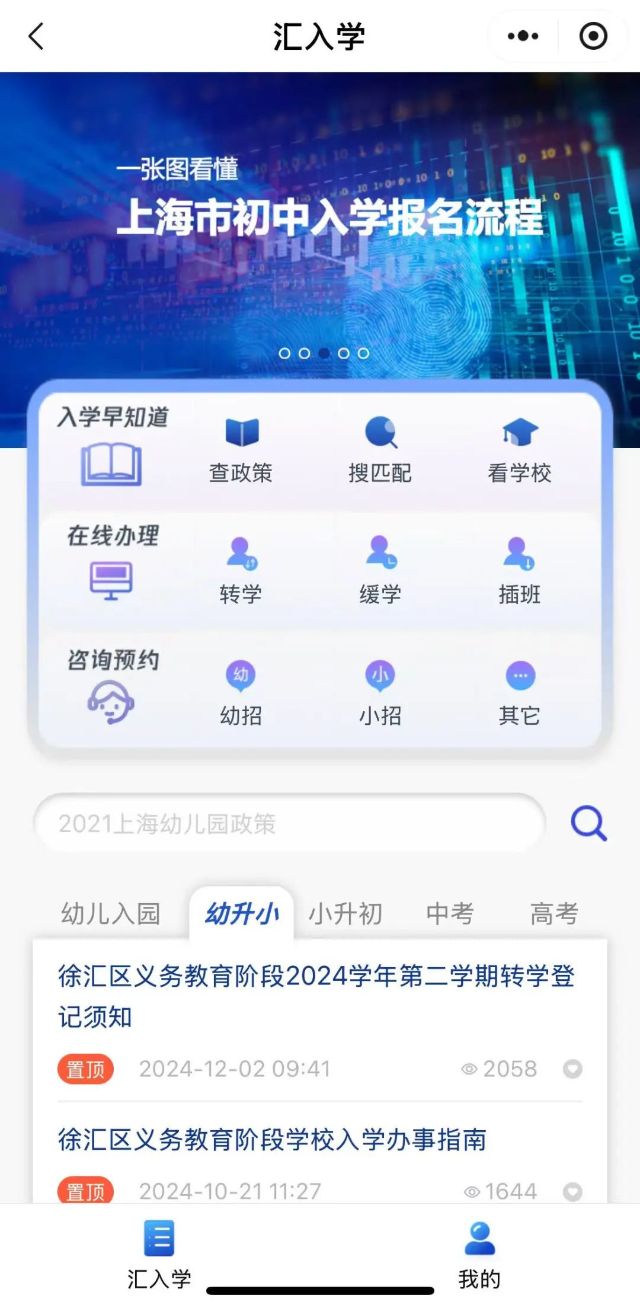Tap the 2021上海幼儿园政策 search box
The image size is (640, 1308).
coord(290,824)
